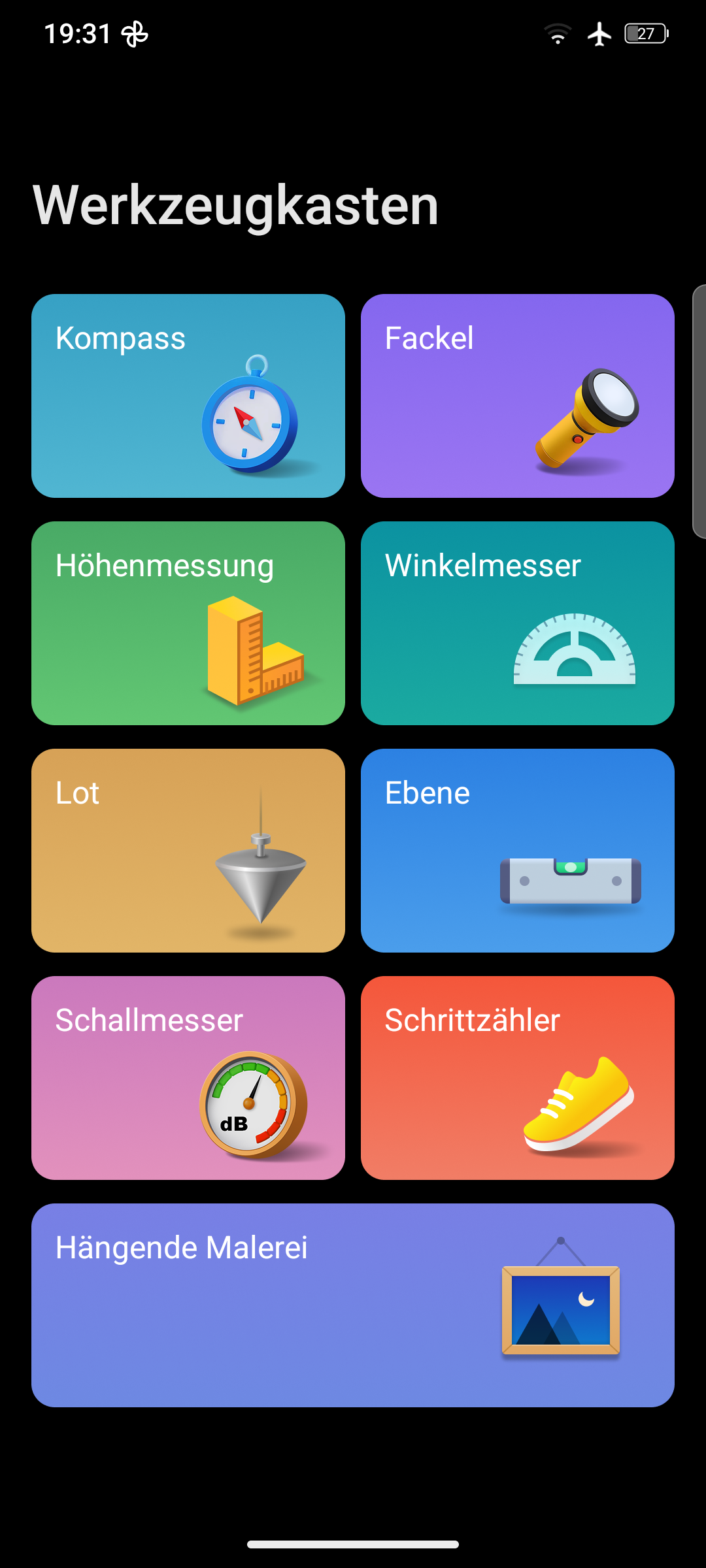Tap the Lot plumb bob card

(x=188, y=851)
